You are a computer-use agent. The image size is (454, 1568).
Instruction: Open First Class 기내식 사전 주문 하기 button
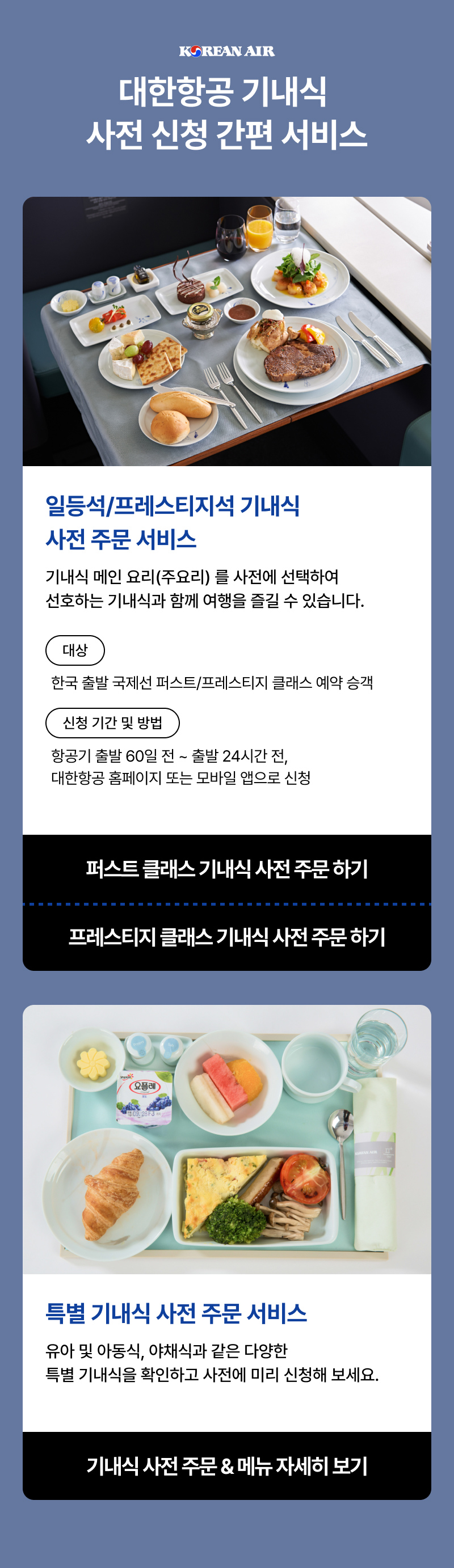click(226, 869)
